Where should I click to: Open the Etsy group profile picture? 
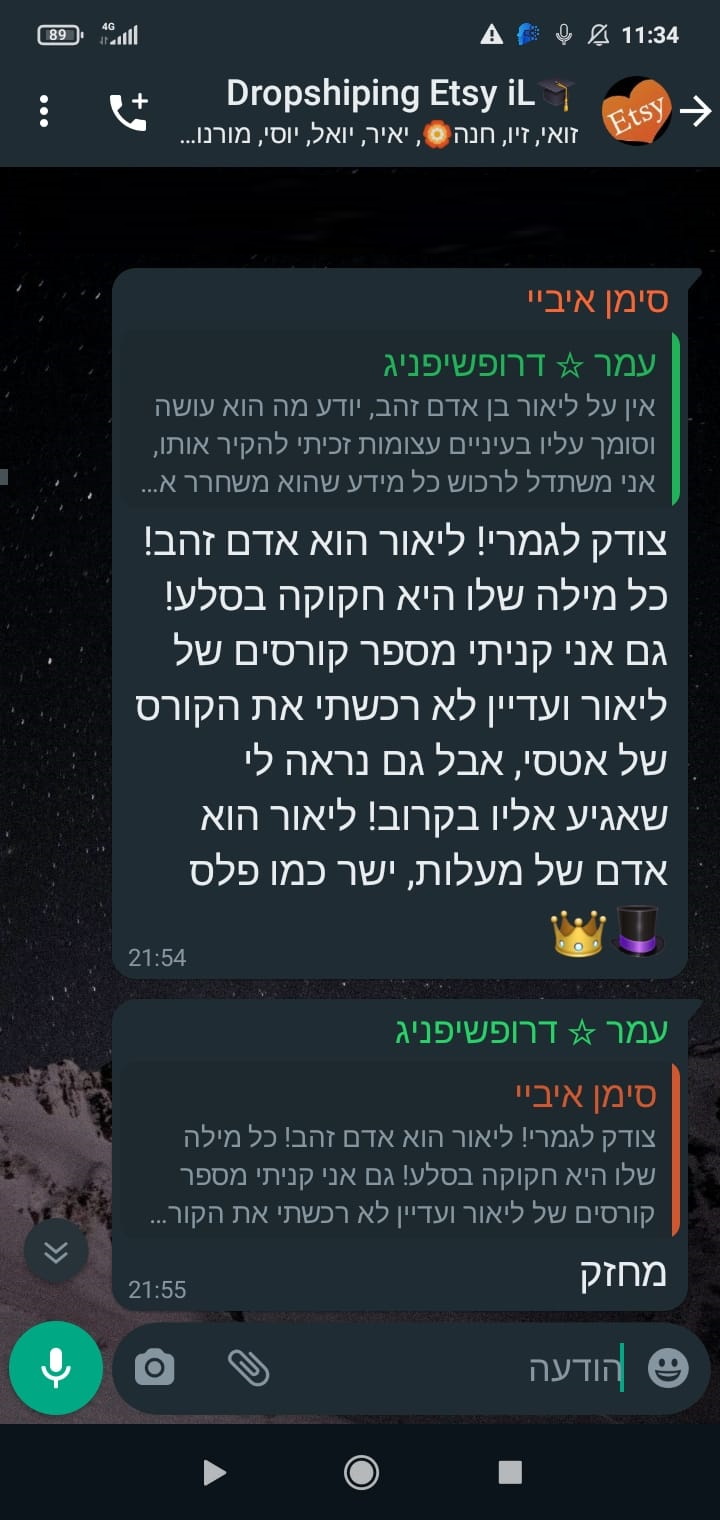(636, 111)
